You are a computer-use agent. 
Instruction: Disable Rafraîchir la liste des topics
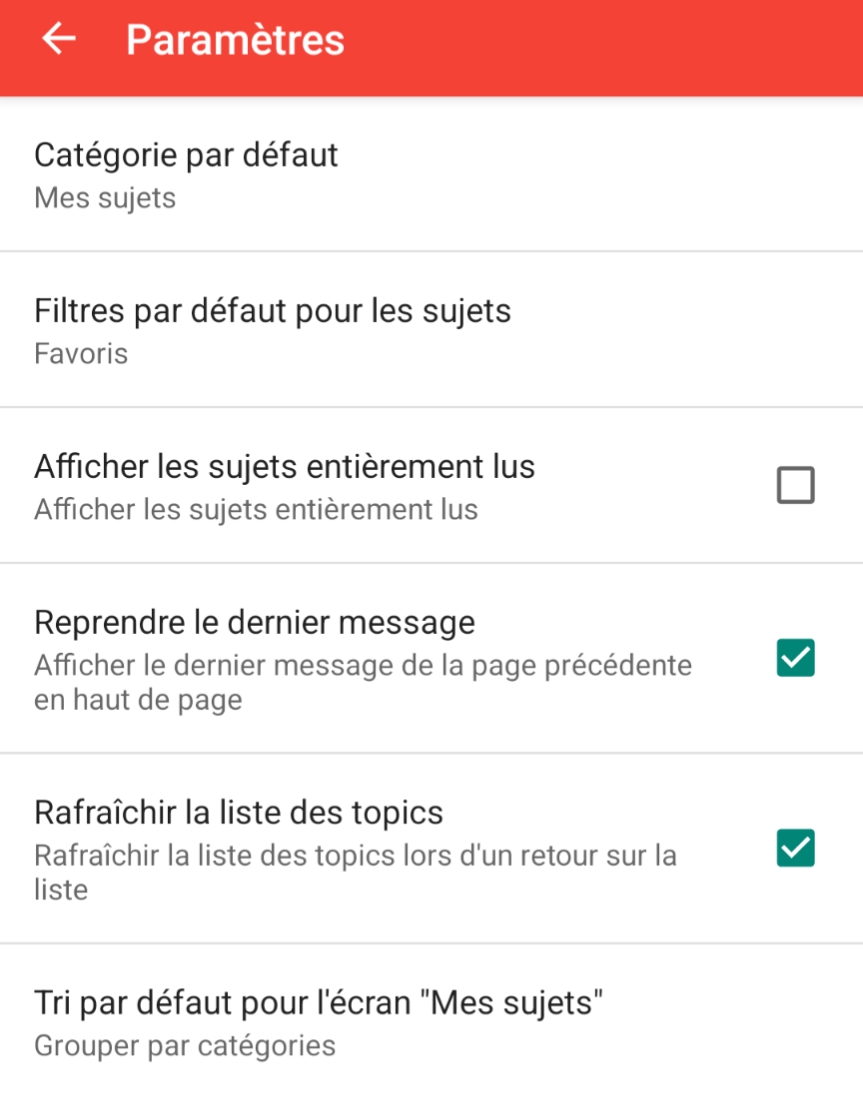(x=795, y=848)
